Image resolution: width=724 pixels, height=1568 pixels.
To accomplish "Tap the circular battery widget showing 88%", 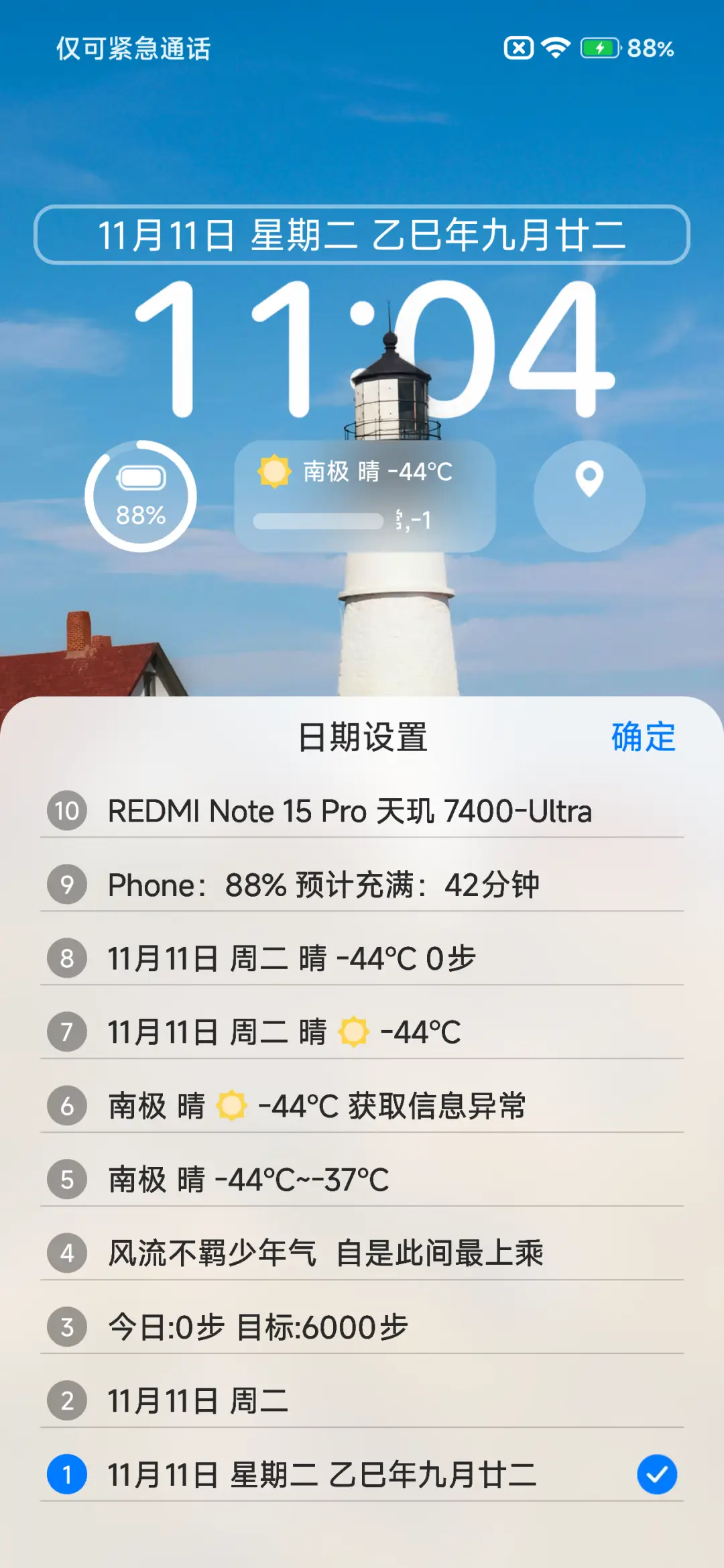I will [141, 497].
